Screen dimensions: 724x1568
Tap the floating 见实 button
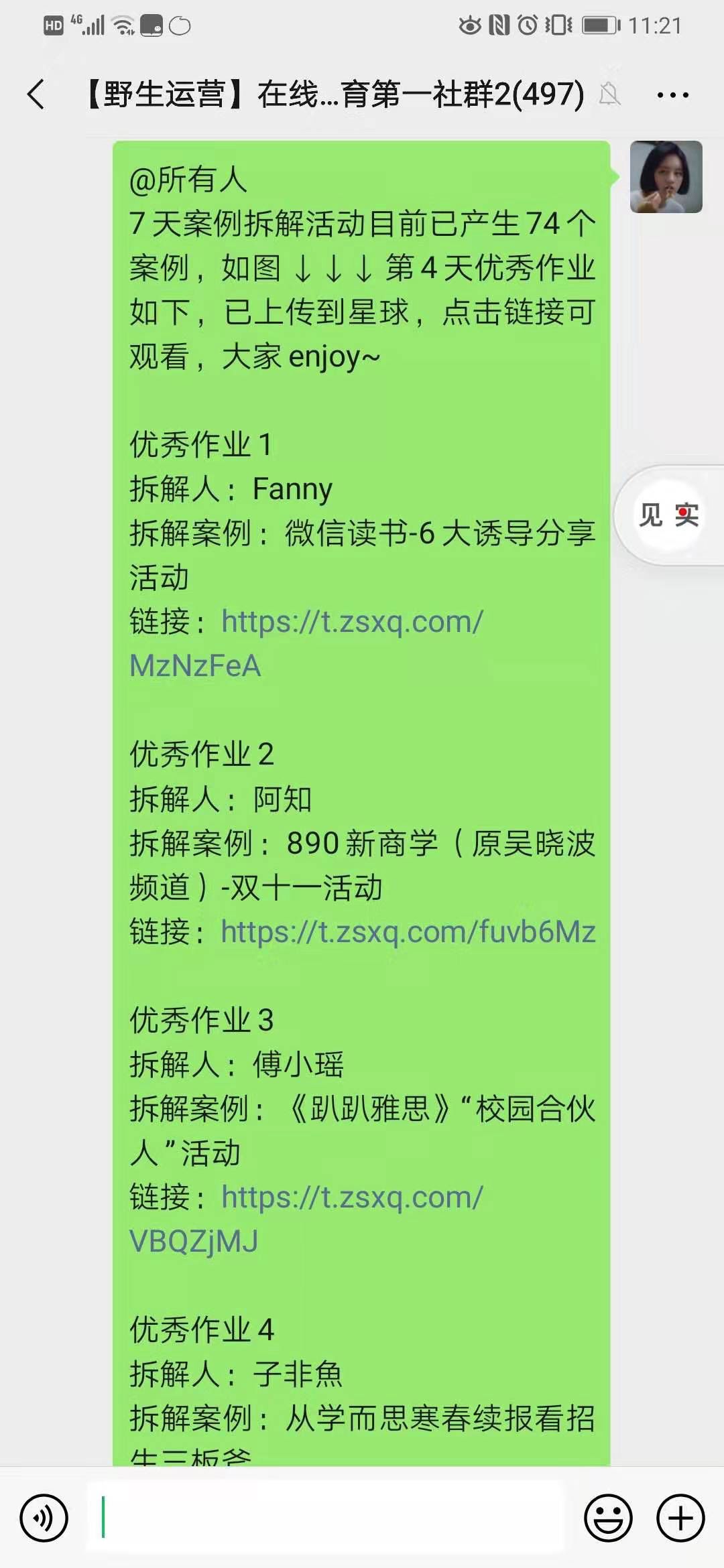(x=669, y=515)
